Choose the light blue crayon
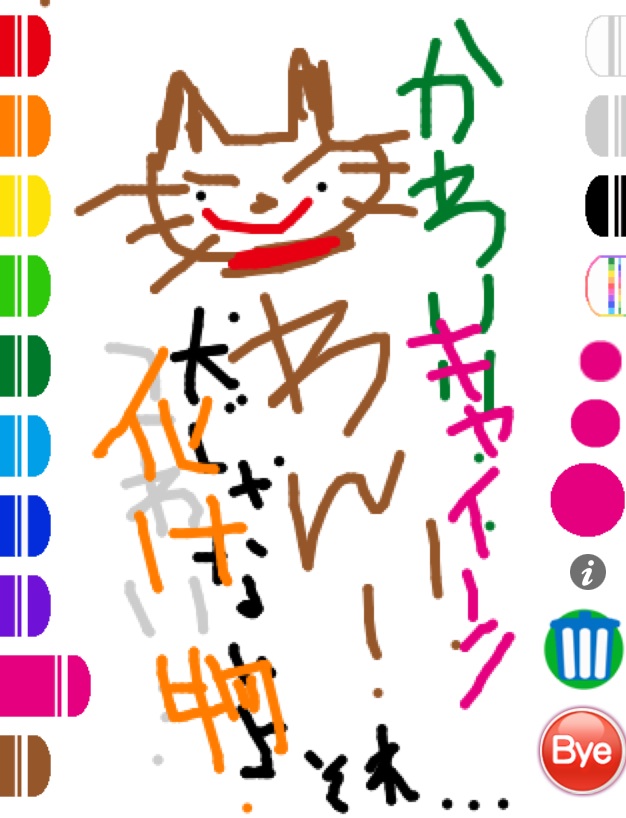This screenshot has width=626, height=818. (22, 446)
